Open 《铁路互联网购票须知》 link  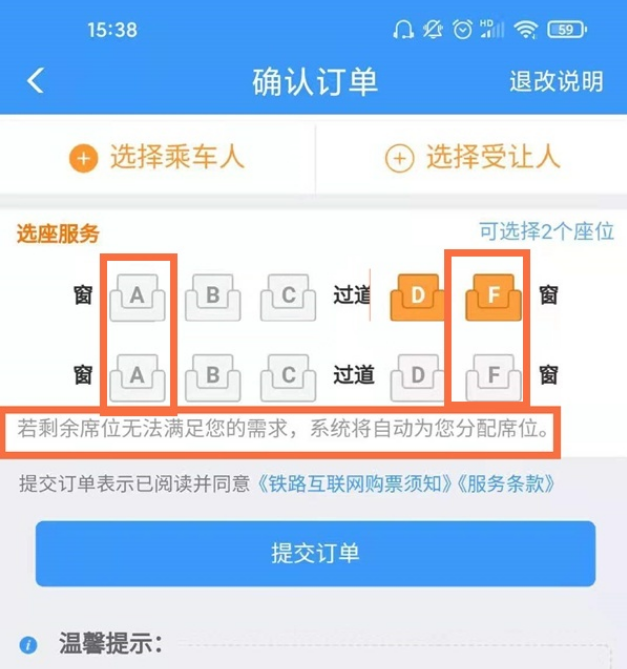coord(359,485)
